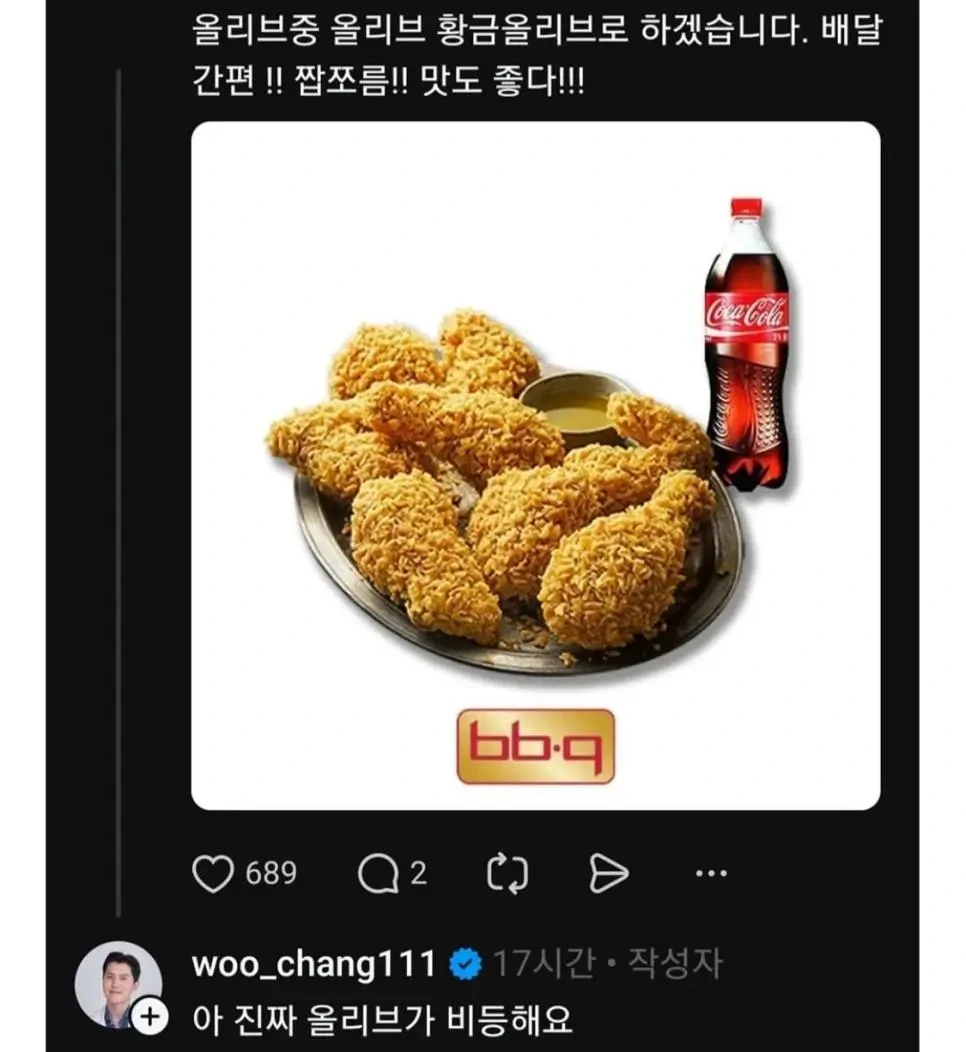Screen dimensions: 966x1052
Task: Follow woo_chang111 via the avatar plus badge
Action: pyautogui.click(x=149, y=1018)
